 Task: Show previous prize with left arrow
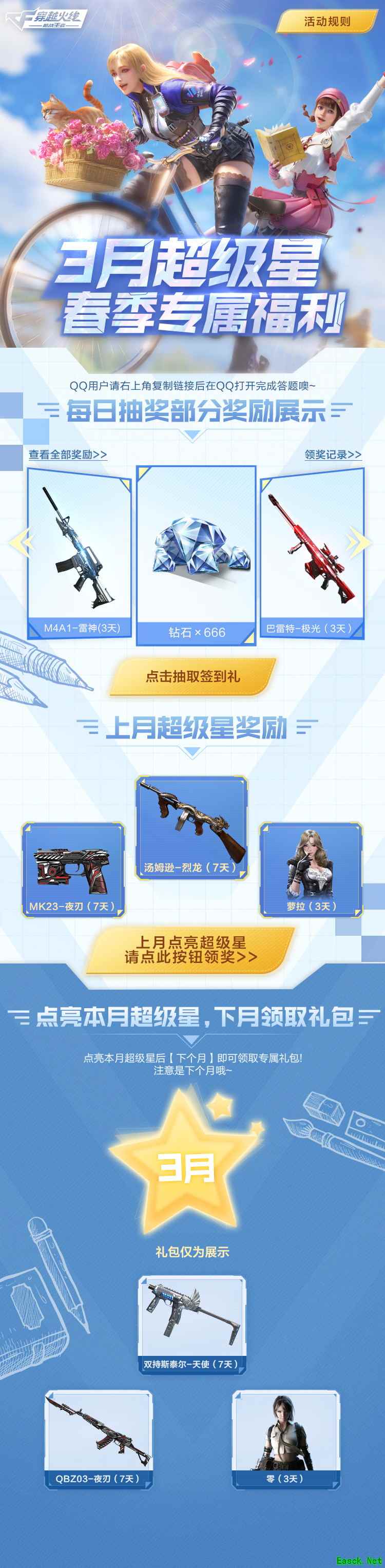(22, 542)
